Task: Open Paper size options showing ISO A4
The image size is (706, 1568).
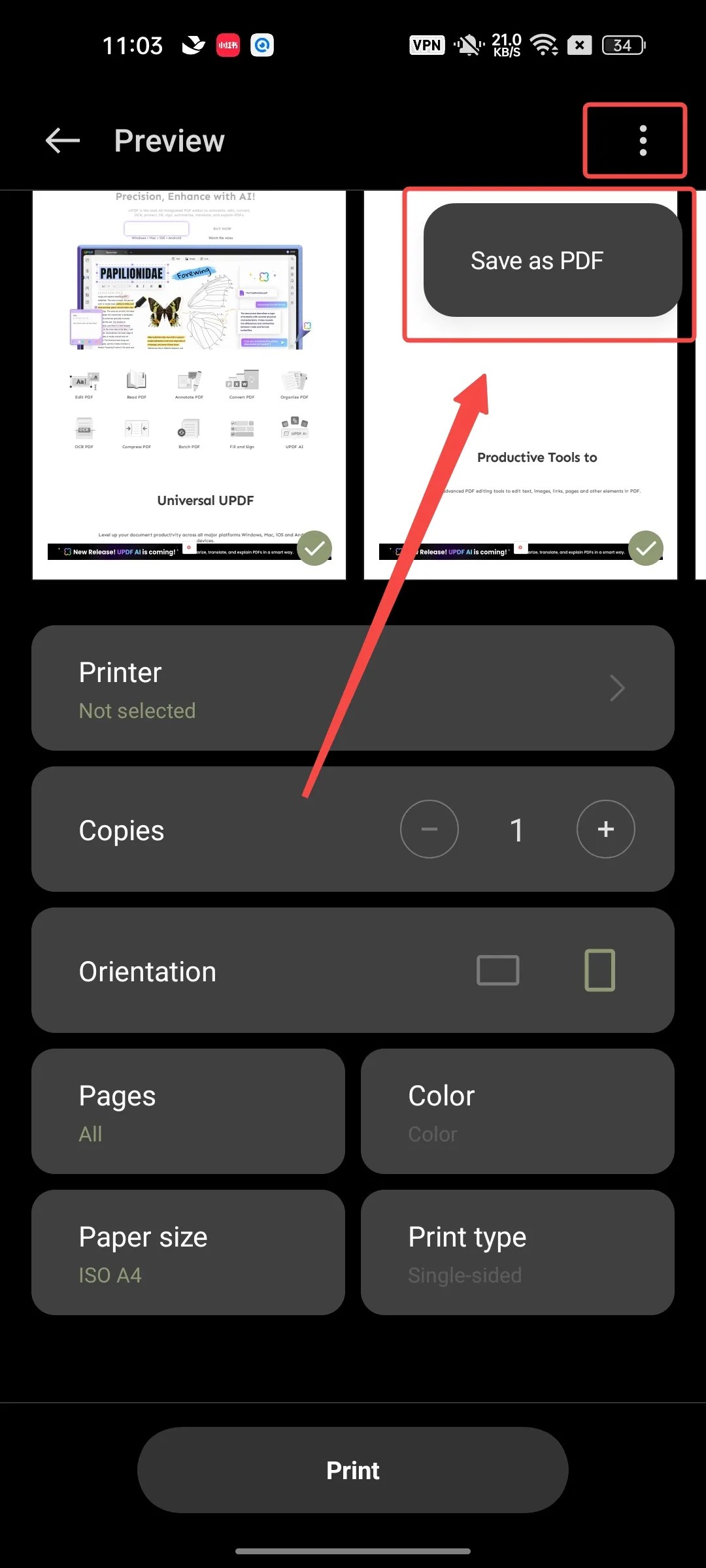Action: [188, 1252]
